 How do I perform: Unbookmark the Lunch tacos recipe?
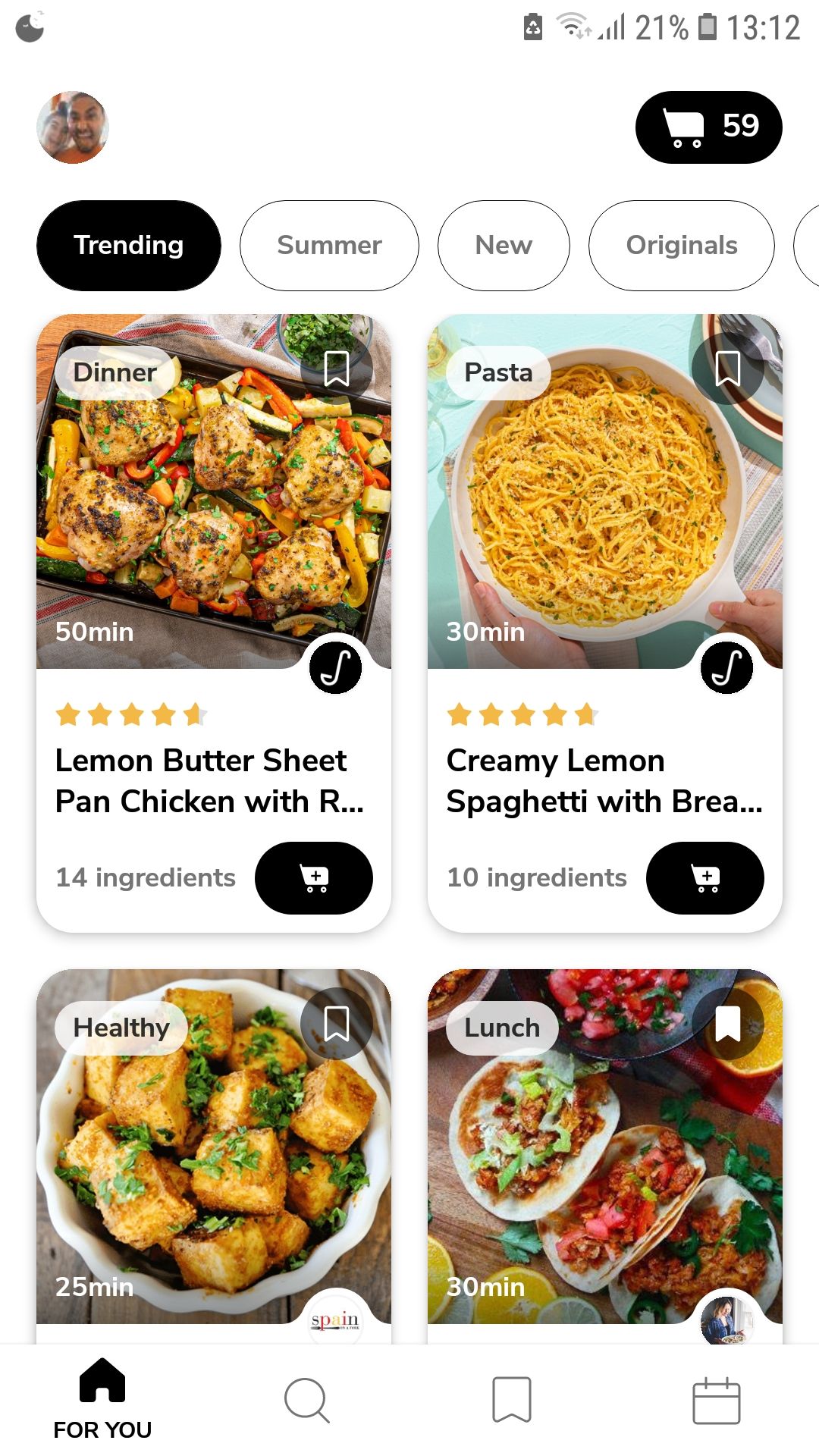click(726, 1022)
